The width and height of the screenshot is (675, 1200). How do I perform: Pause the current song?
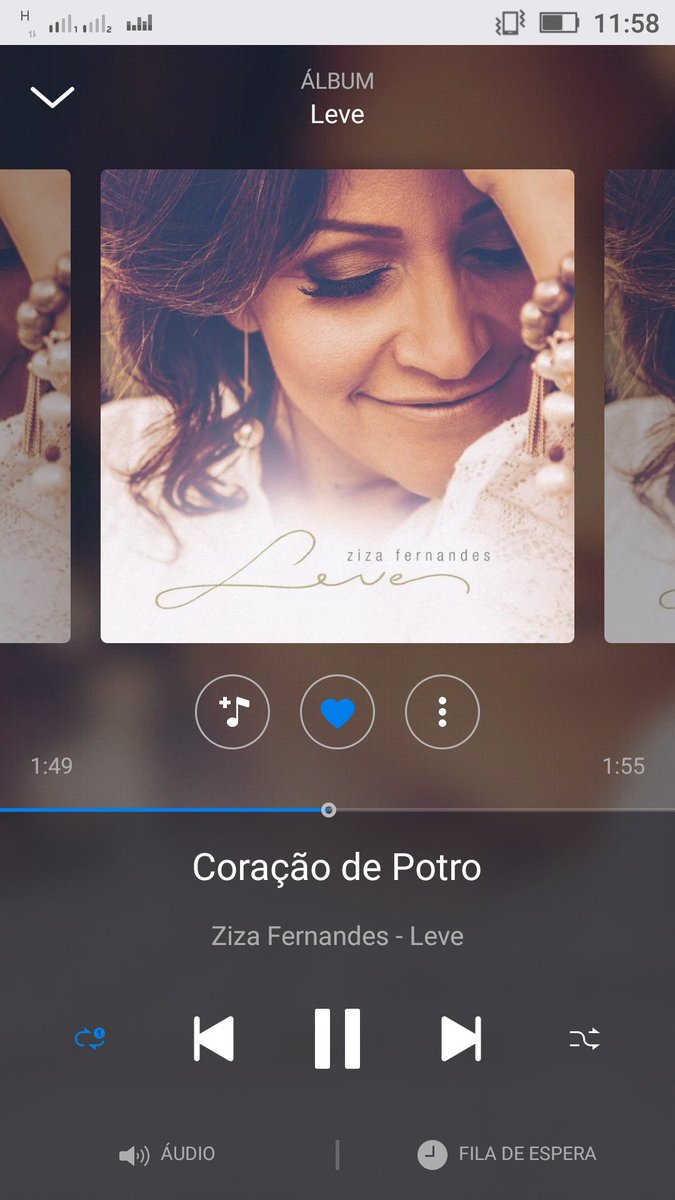click(337, 1039)
